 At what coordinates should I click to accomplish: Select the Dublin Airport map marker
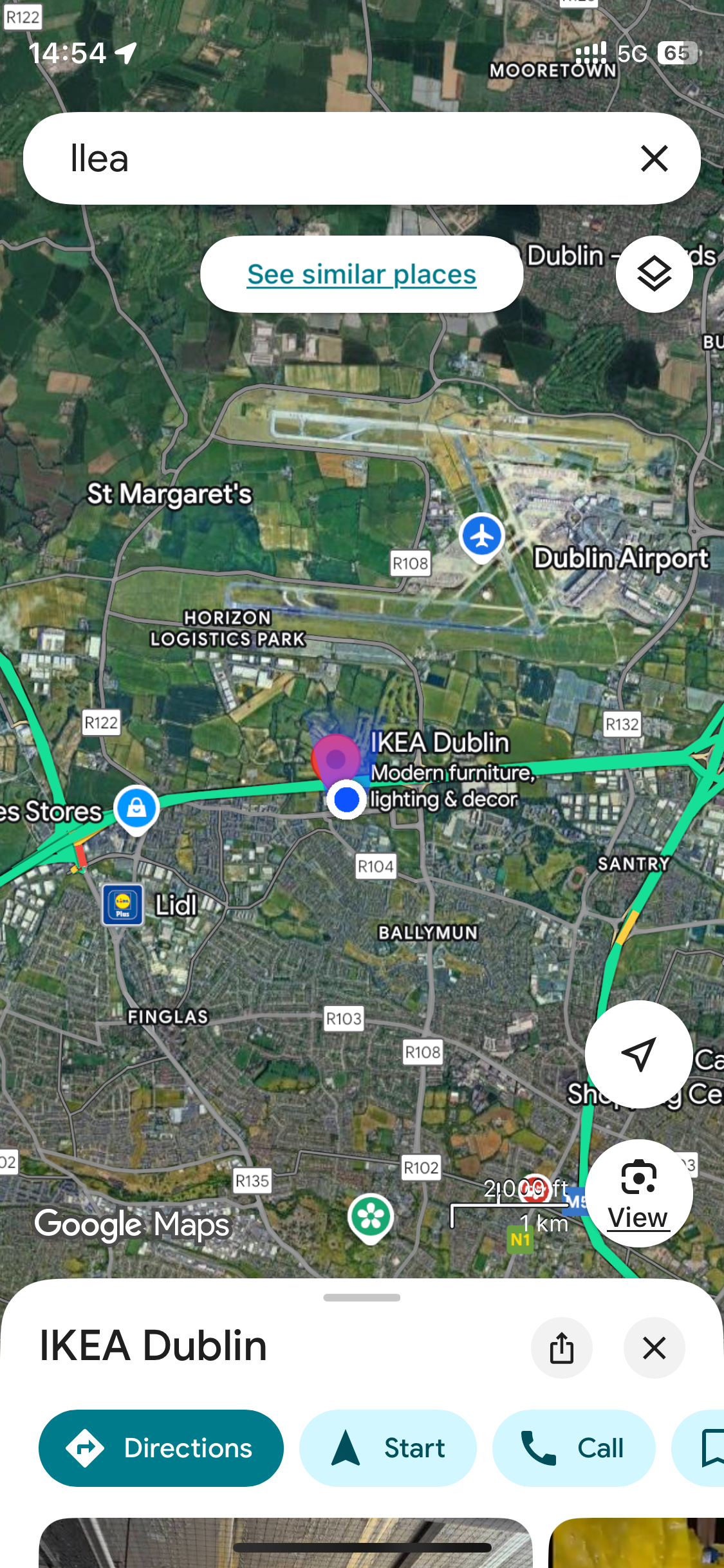click(481, 536)
